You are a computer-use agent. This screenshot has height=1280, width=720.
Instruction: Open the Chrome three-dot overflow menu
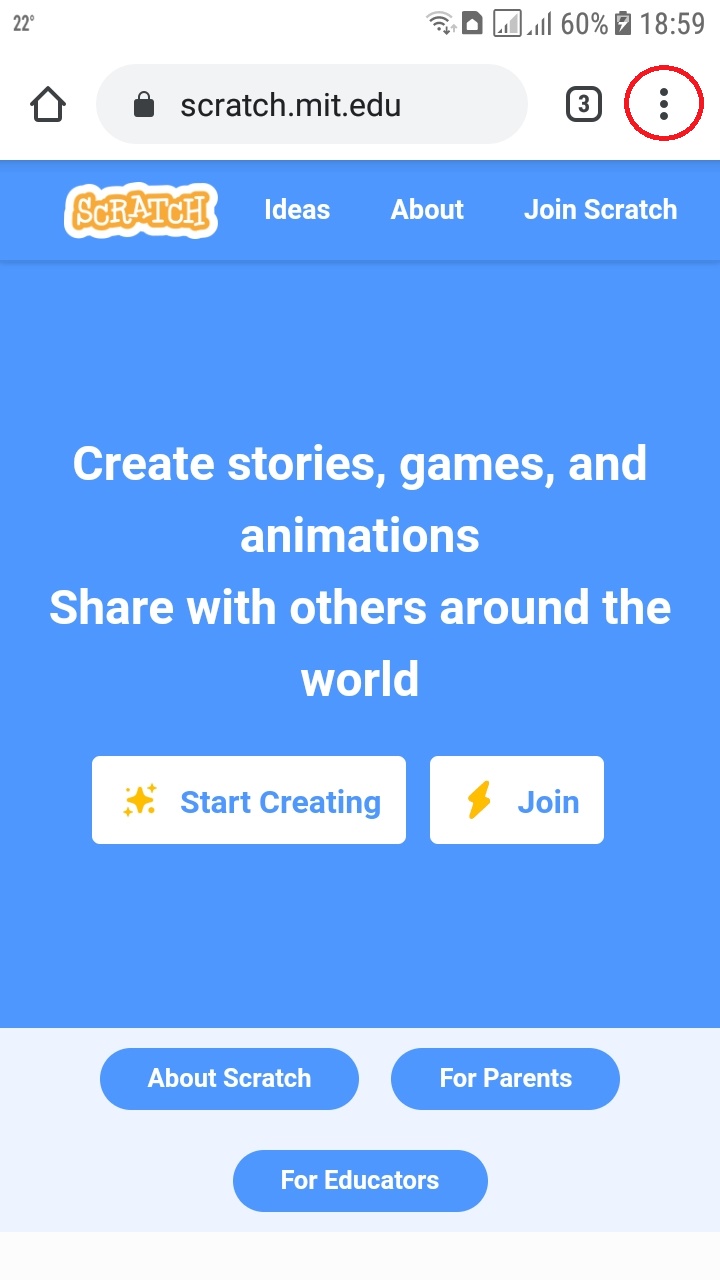pos(663,104)
